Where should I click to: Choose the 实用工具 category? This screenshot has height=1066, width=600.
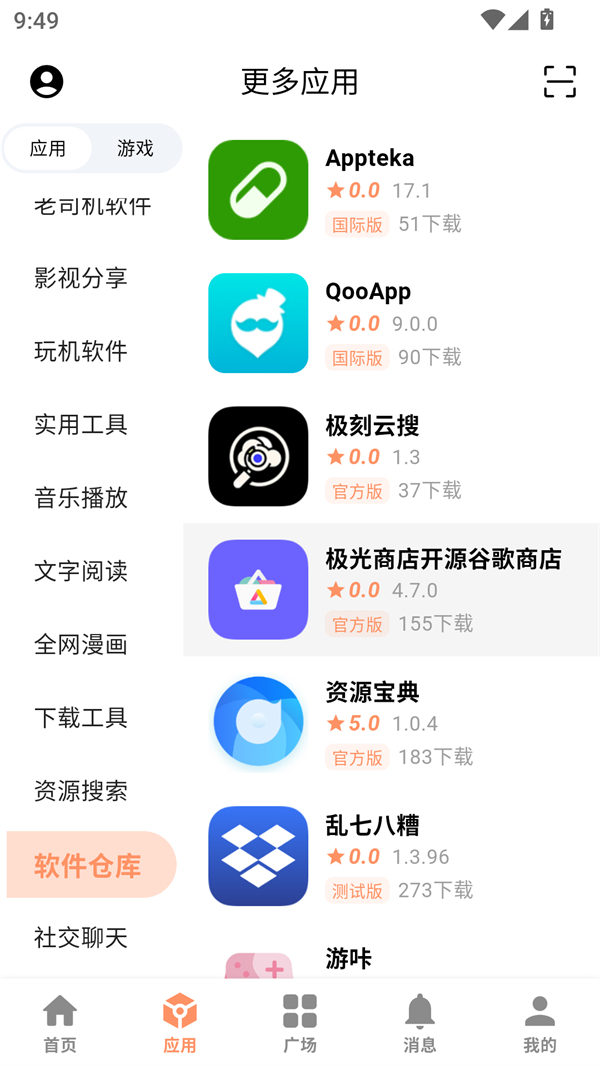(x=81, y=424)
